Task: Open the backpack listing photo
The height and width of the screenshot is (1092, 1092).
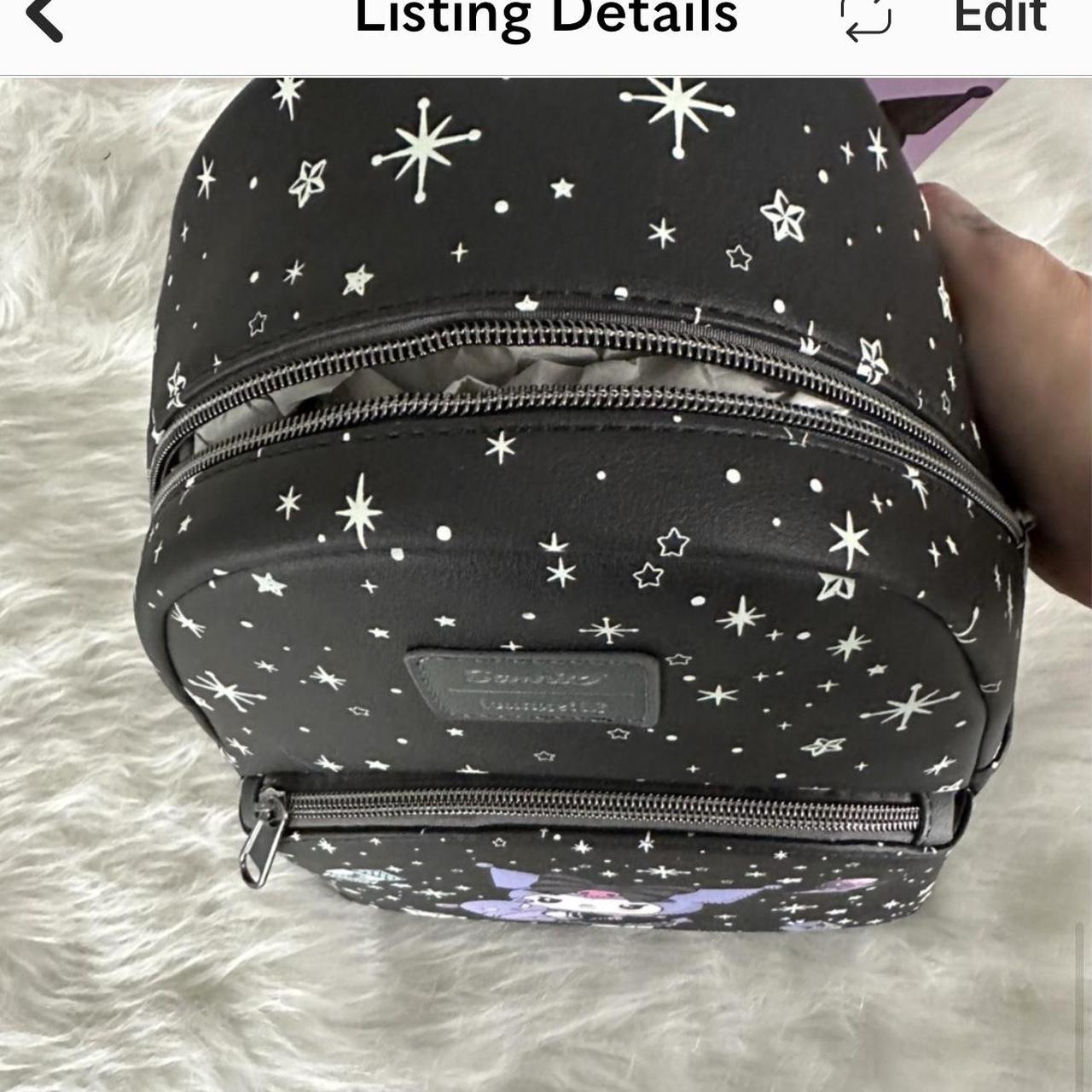Action: click(x=546, y=580)
